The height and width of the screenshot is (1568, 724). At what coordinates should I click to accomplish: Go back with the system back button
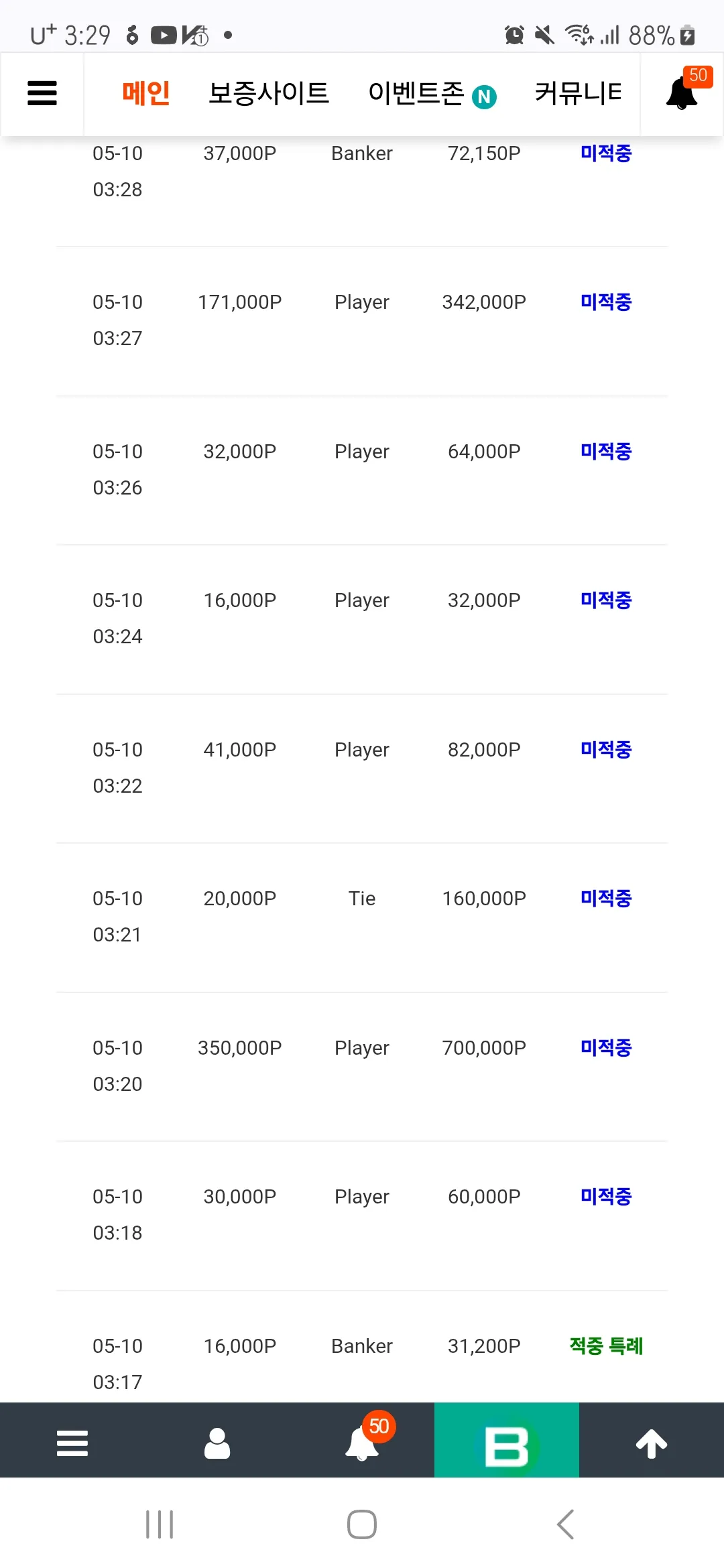click(565, 1524)
